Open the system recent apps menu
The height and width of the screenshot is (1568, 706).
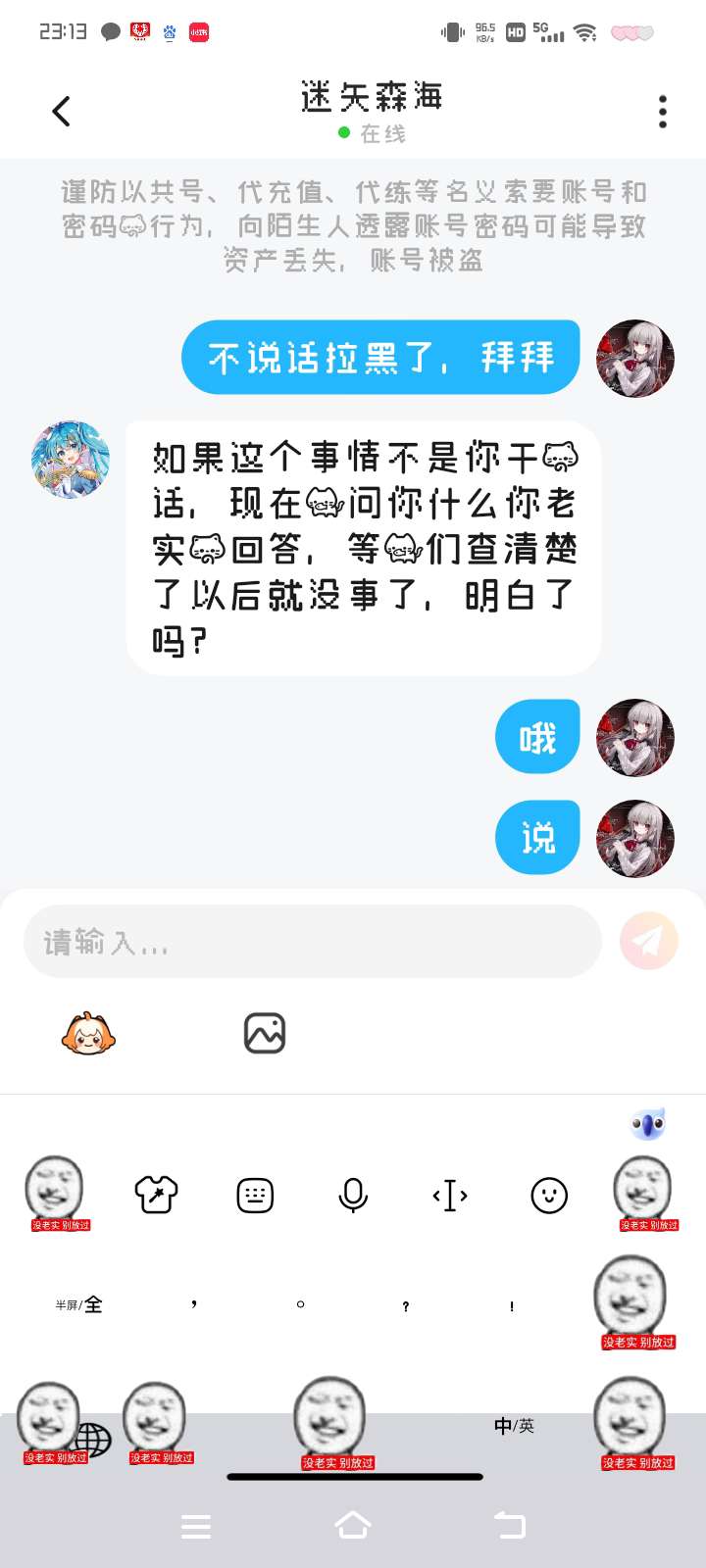[196, 1526]
